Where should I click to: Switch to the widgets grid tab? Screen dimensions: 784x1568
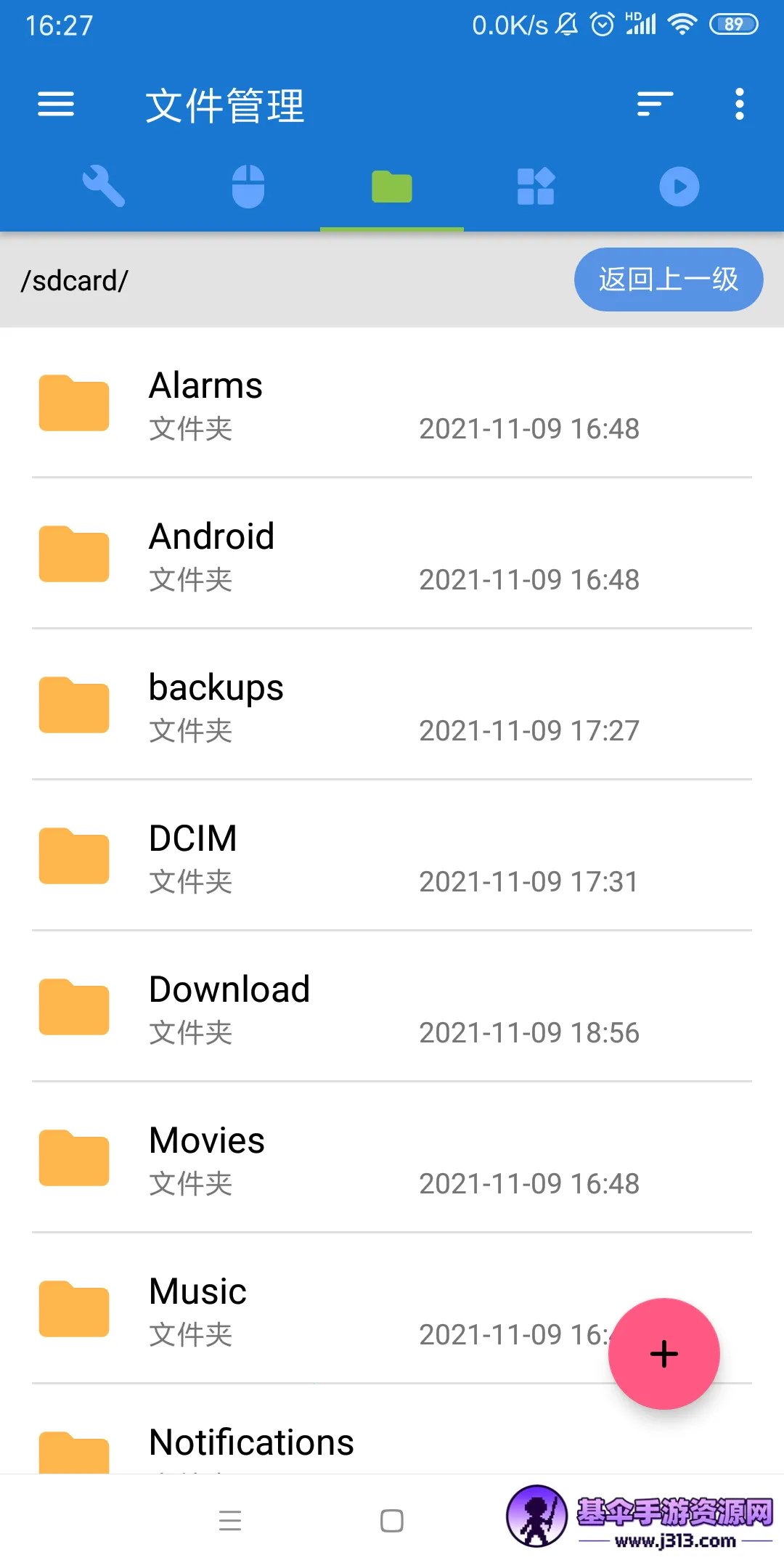pyautogui.click(x=536, y=187)
